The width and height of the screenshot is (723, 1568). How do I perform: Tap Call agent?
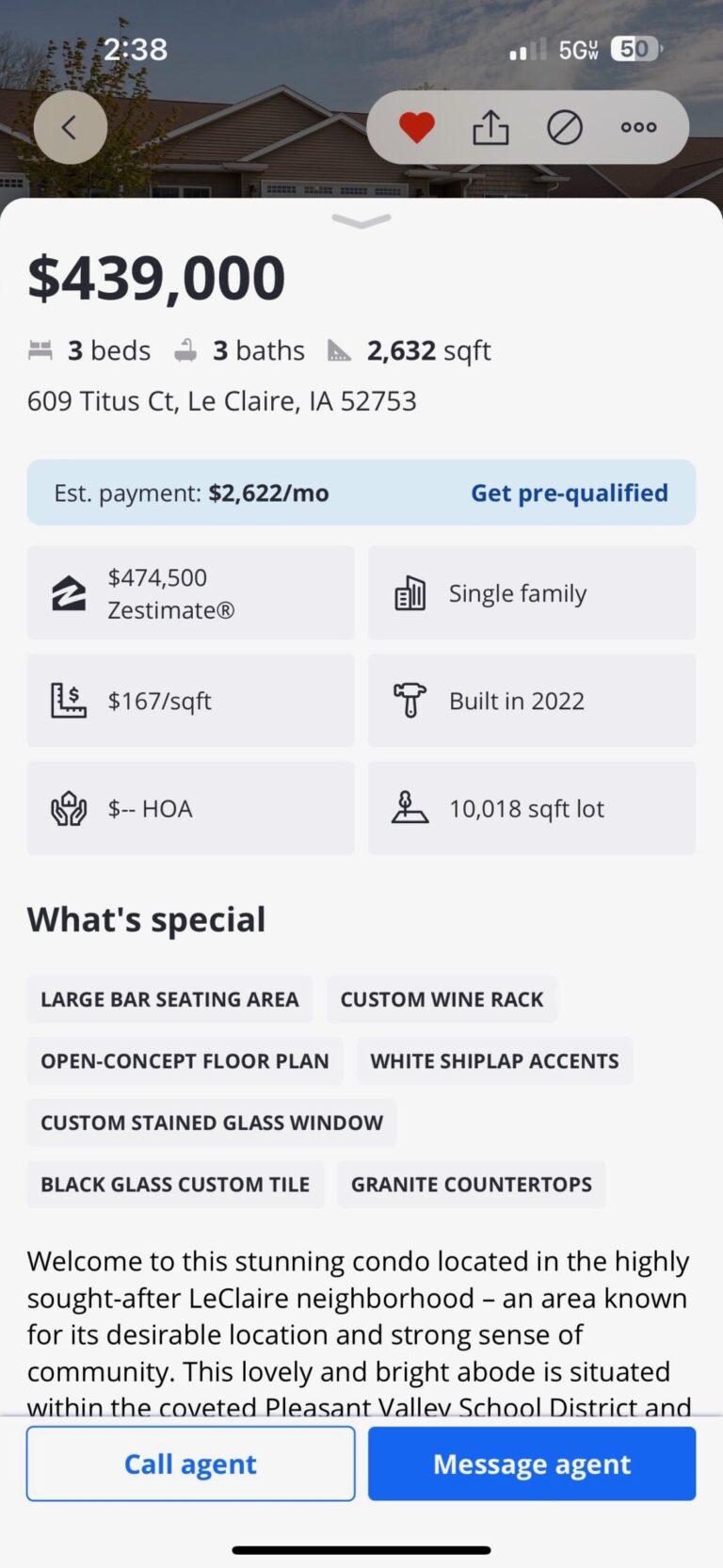[189, 1463]
